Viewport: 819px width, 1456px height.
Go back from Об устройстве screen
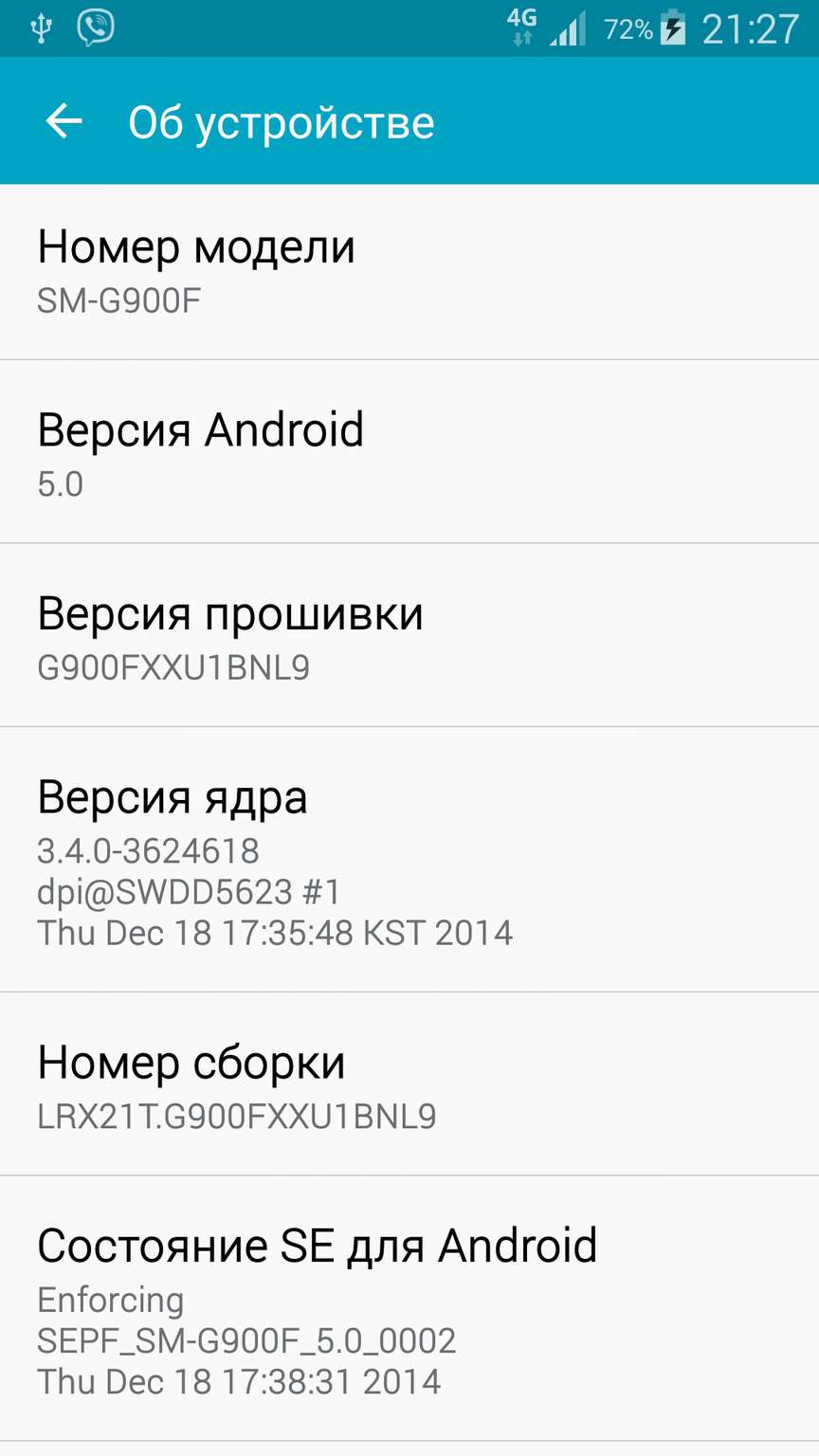pyautogui.click(x=64, y=121)
